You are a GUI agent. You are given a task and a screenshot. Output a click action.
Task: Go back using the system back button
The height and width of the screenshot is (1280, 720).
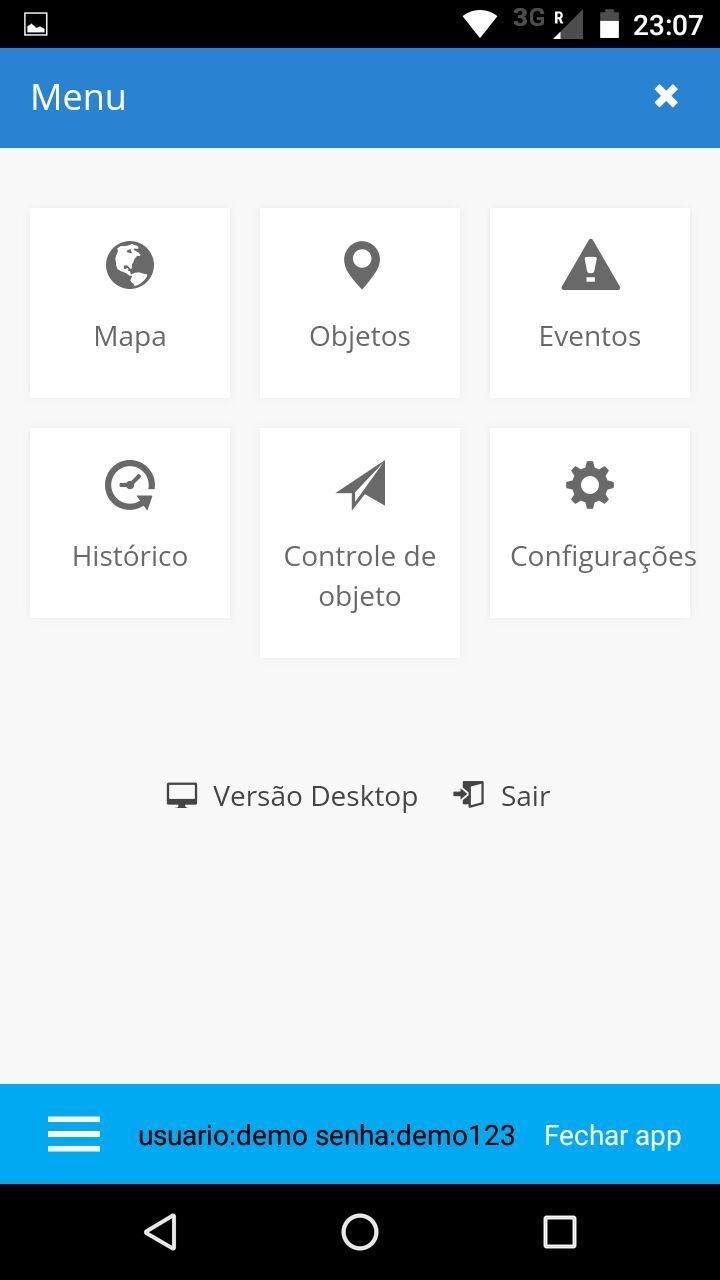(x=161, y=1232)
